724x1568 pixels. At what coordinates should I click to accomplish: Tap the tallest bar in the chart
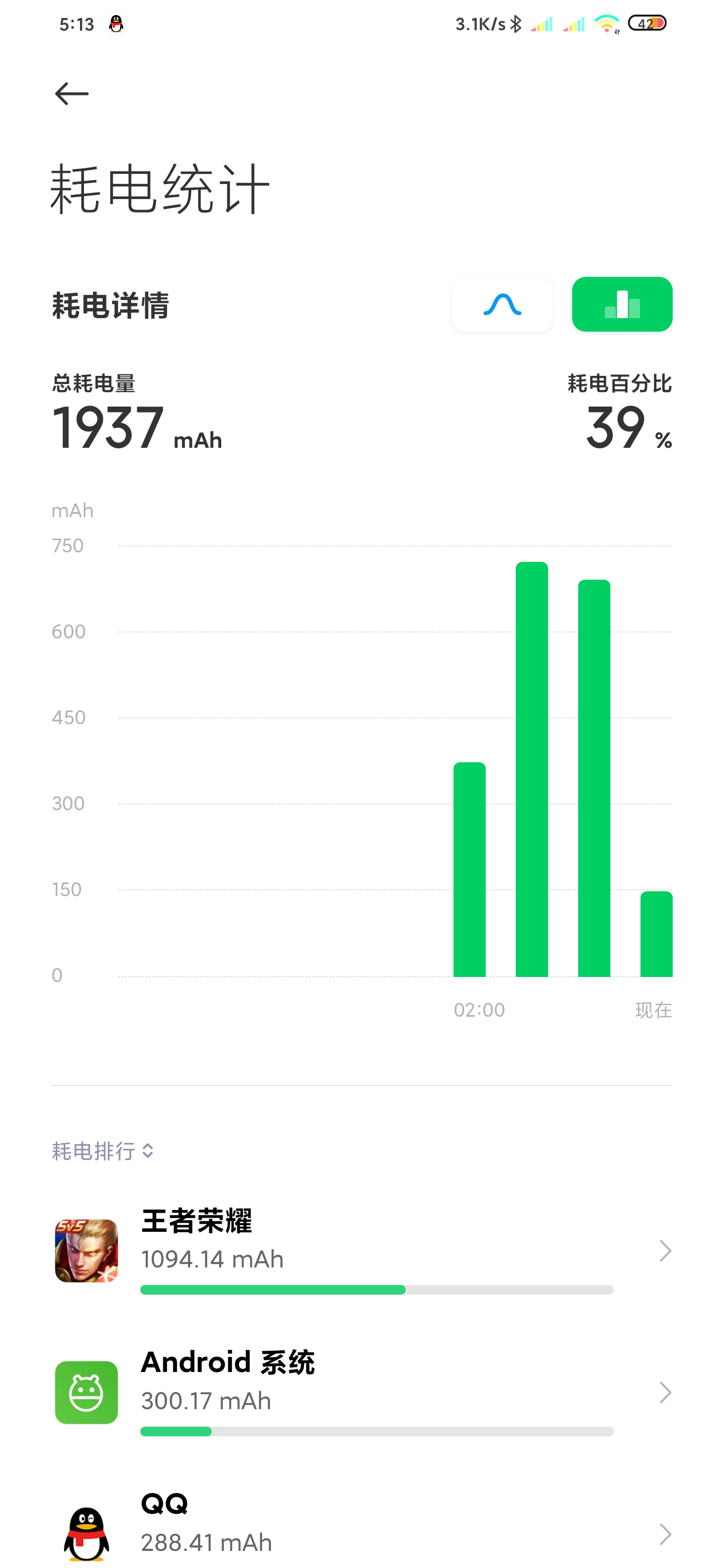coord(531,769)
